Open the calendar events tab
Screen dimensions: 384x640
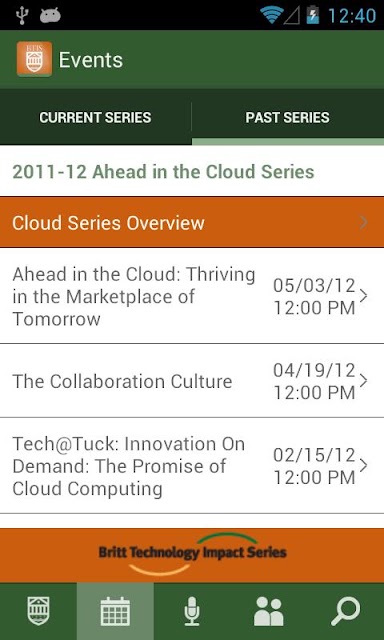click(115, 611)
